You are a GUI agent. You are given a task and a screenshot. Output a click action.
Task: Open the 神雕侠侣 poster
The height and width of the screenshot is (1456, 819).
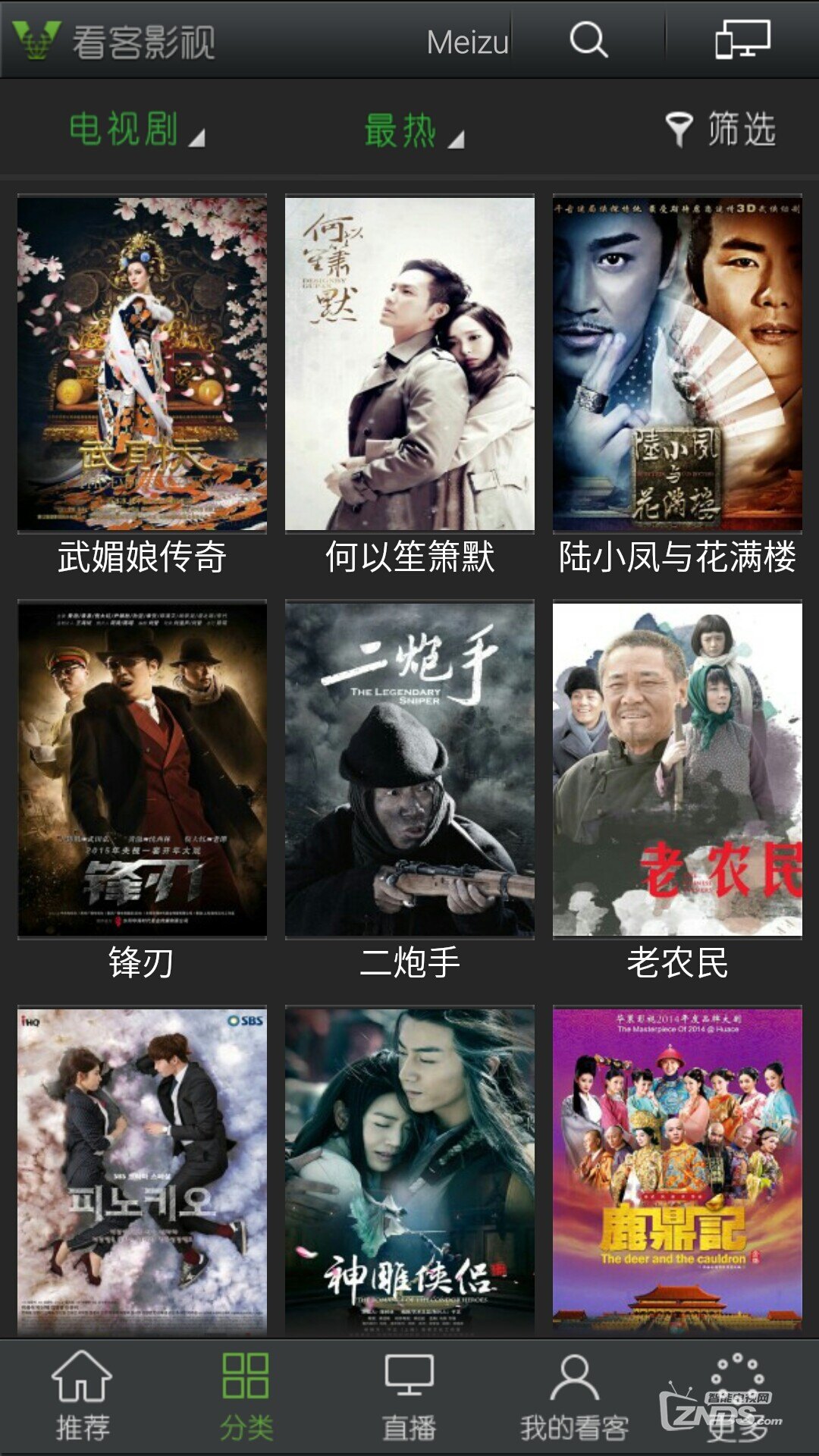click(x=409, y=1172)
